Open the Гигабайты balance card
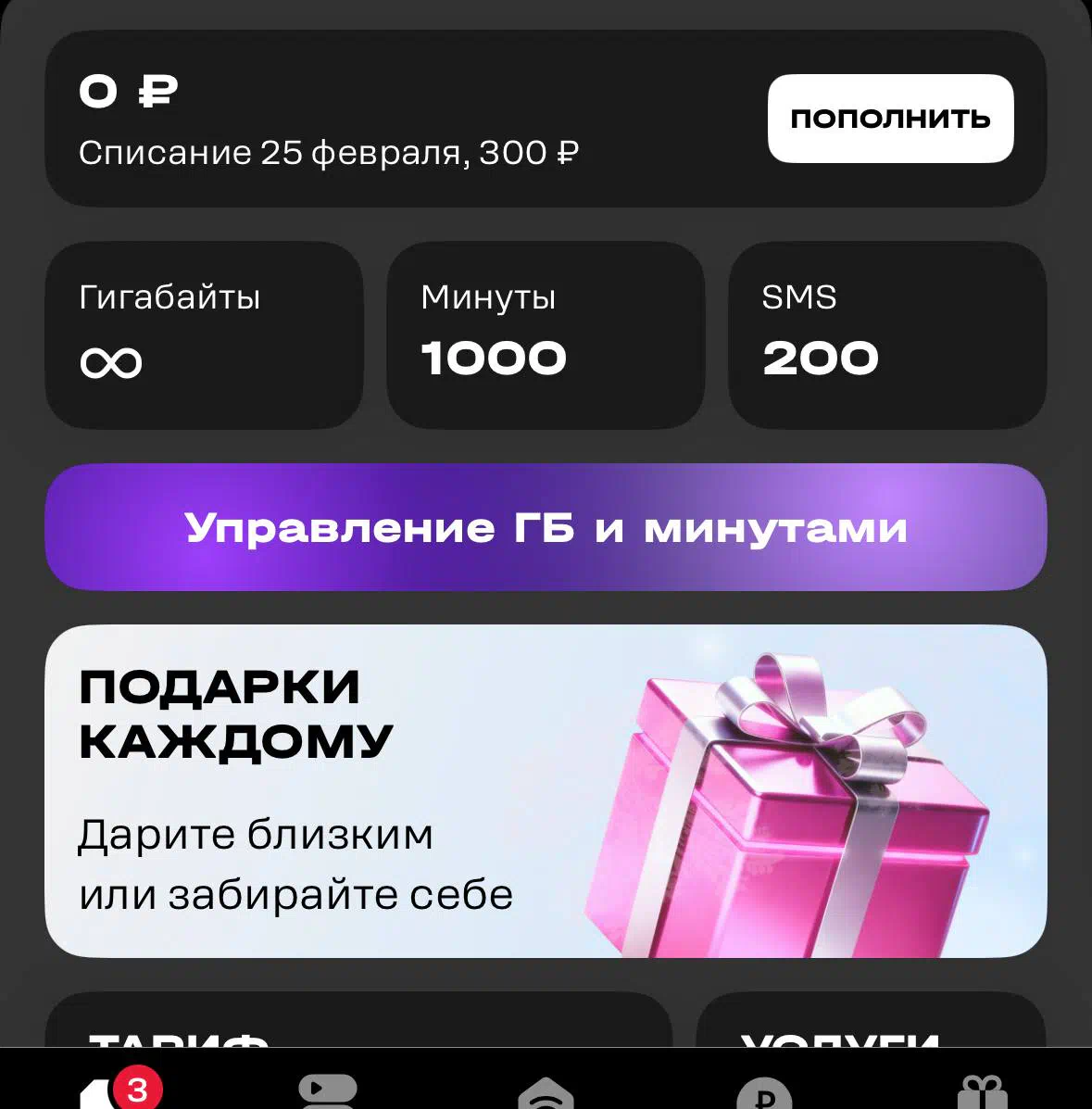 pyautogui.click(x=204, y=334)
